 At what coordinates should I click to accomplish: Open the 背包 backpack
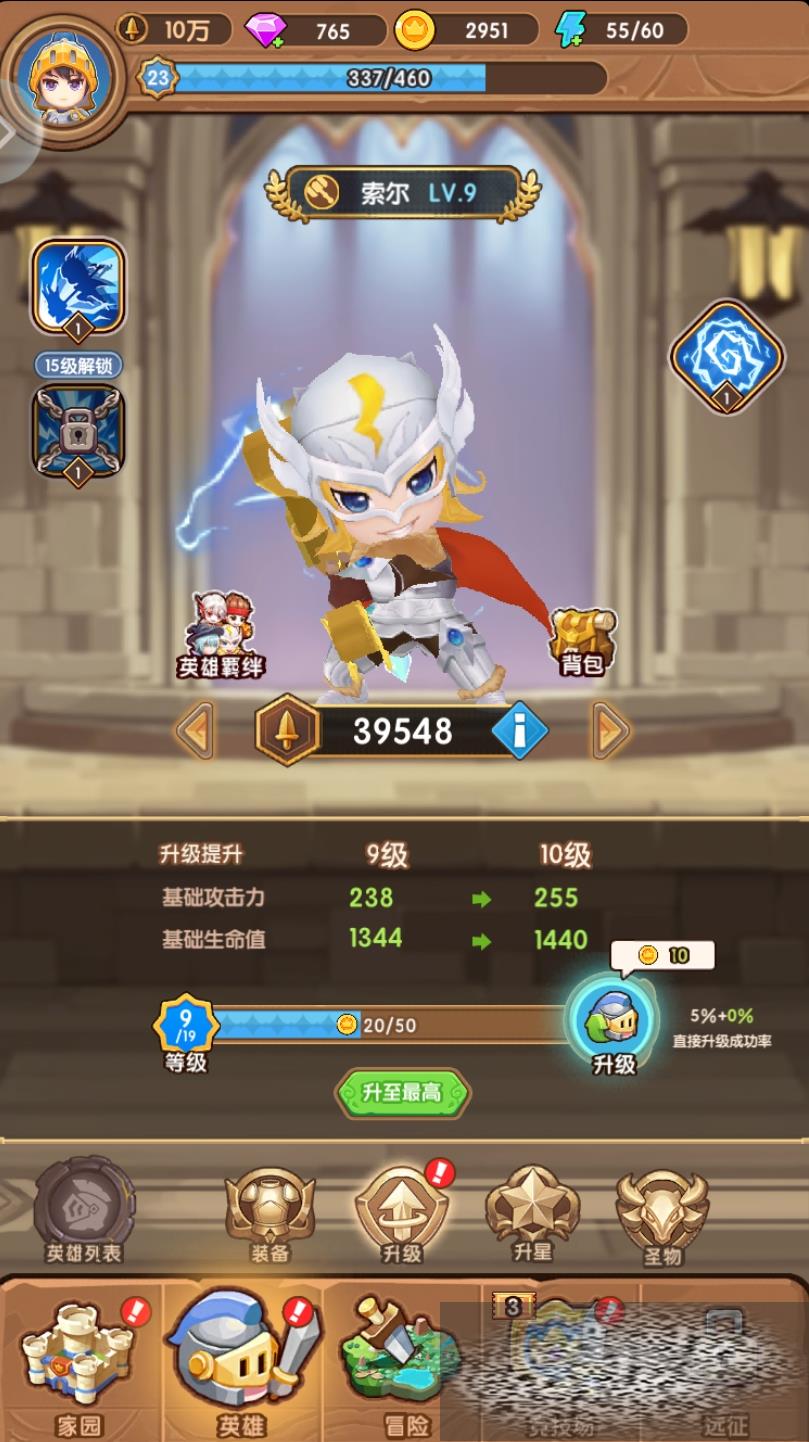coord(583,641)
